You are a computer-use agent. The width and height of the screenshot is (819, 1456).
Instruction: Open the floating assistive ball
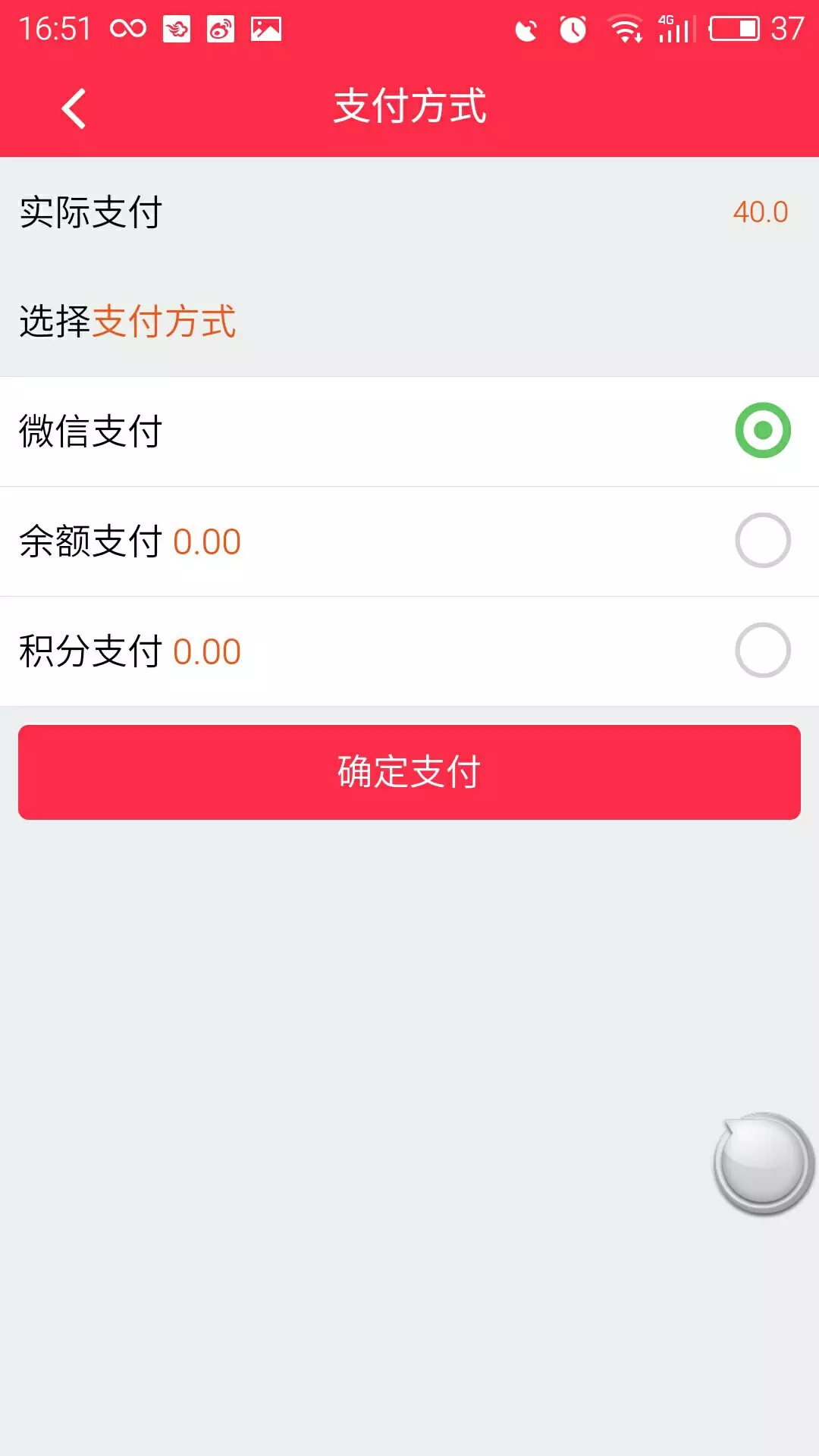[x=763, y=1163]
